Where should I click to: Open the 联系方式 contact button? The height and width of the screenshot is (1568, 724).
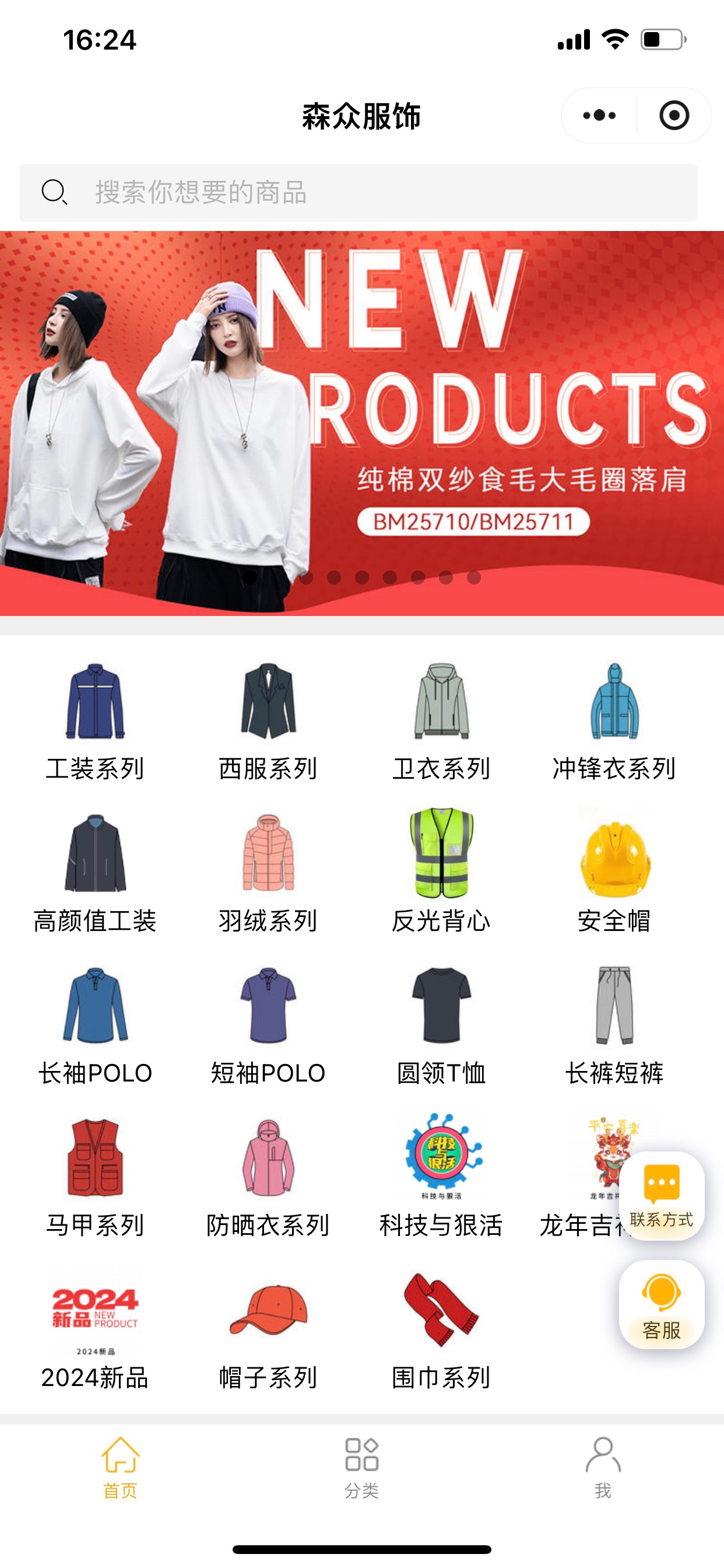tap(661, 1195)
